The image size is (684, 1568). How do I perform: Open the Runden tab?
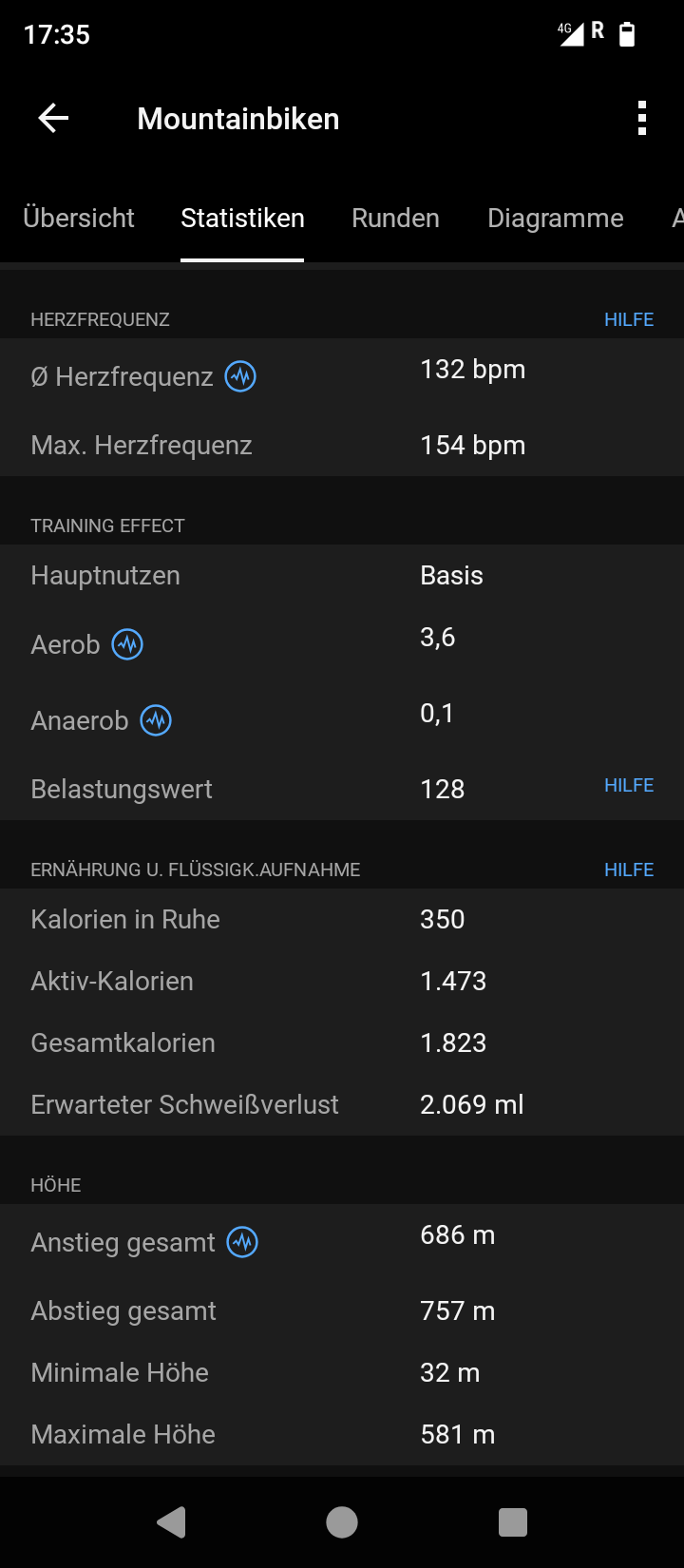tap(395, 219)
